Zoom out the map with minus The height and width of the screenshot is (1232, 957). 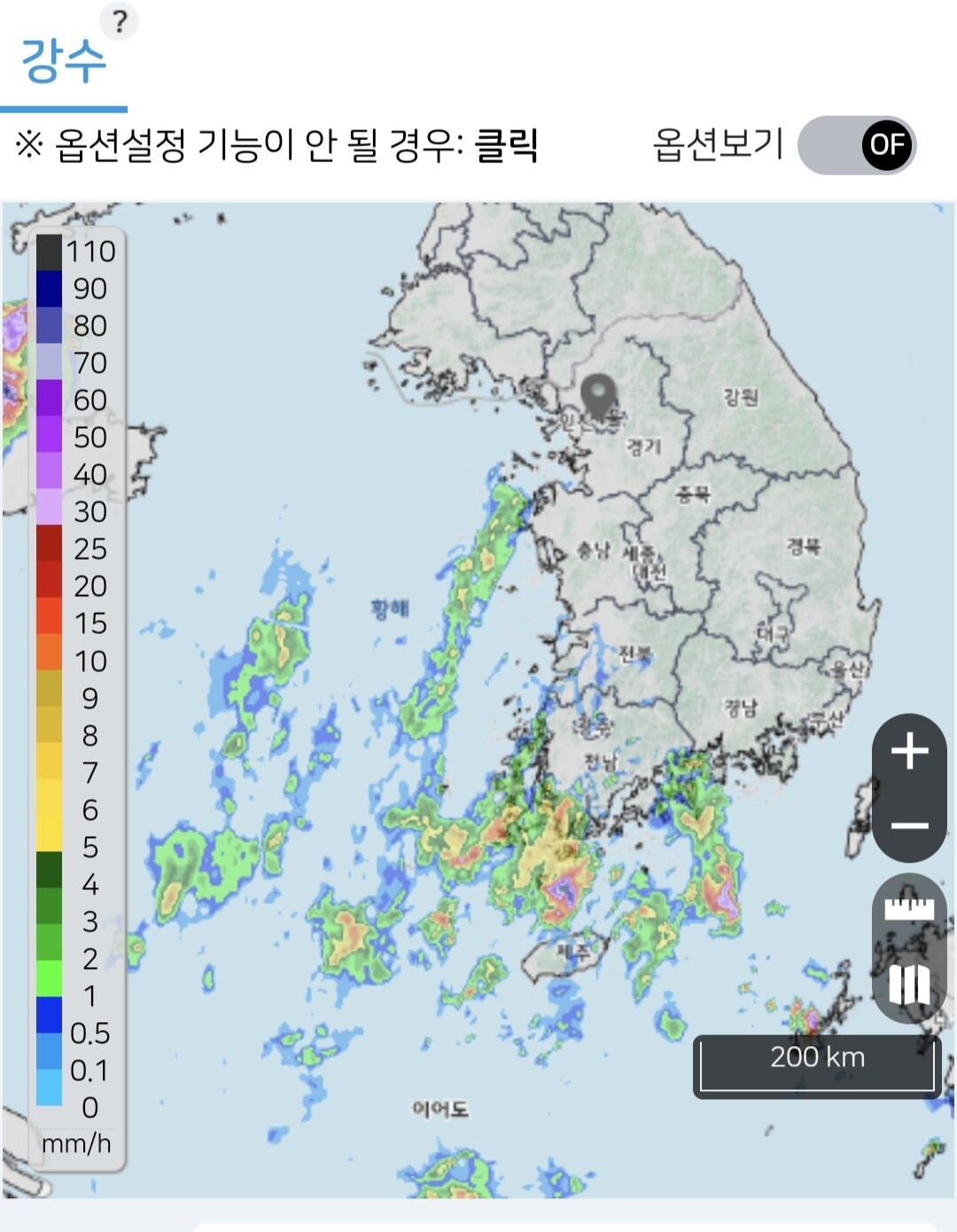click(910, 825)
